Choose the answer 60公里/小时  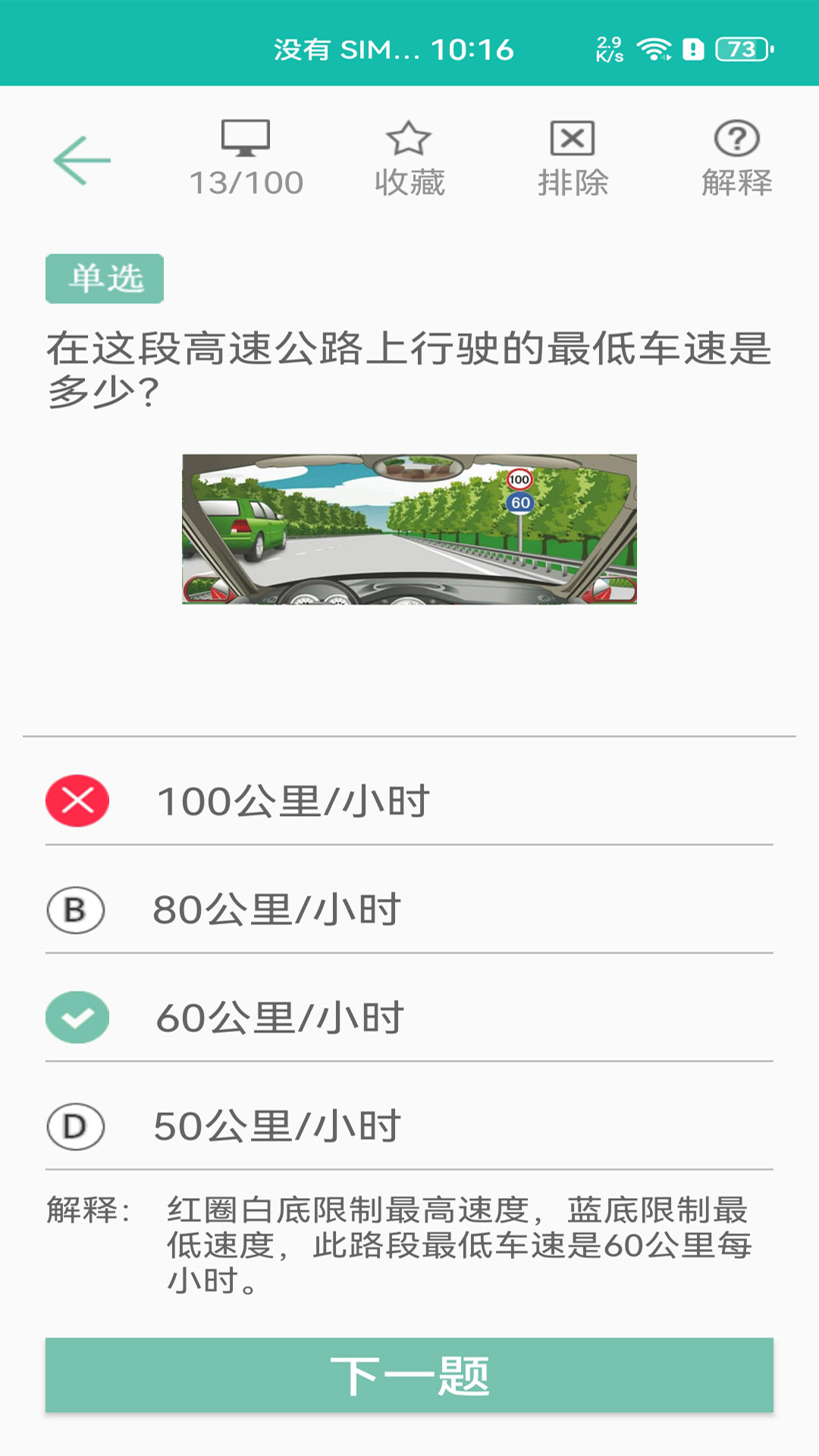(x=281, y=1016)
